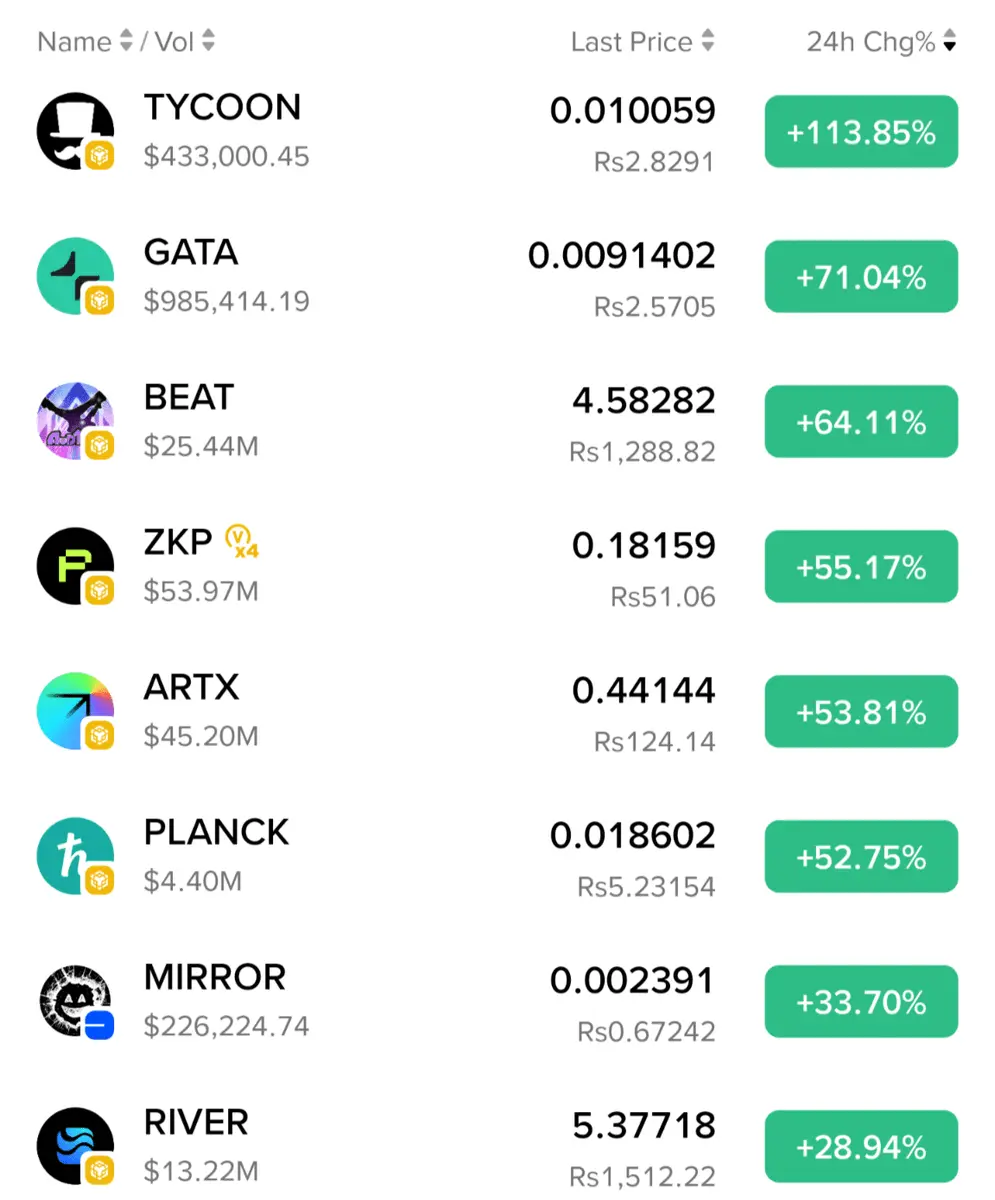The height and width of the screenshot is (1200, 995).
Task: Tap RIVER's +28.94% change button
Action: 861,1147
